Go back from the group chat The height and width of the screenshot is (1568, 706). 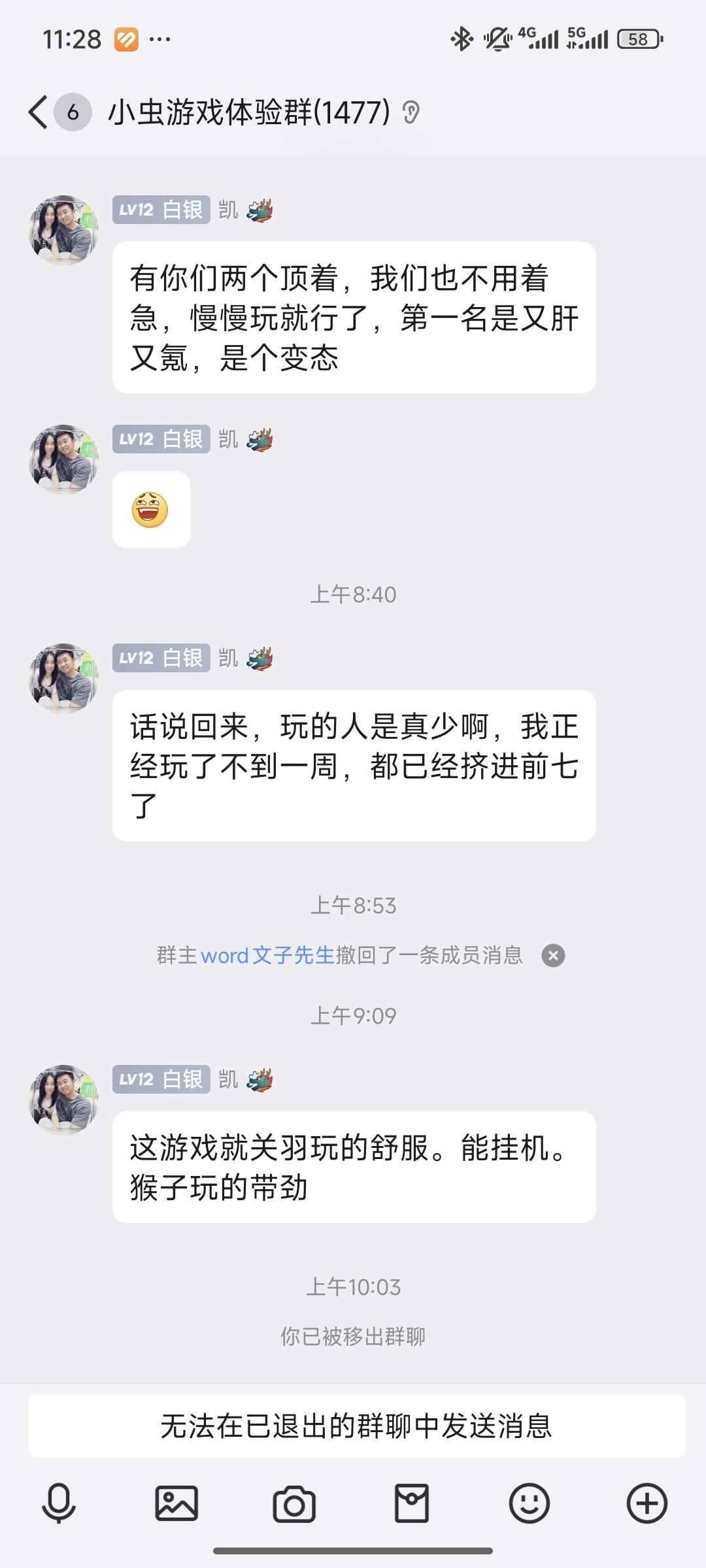click(38, 112)
